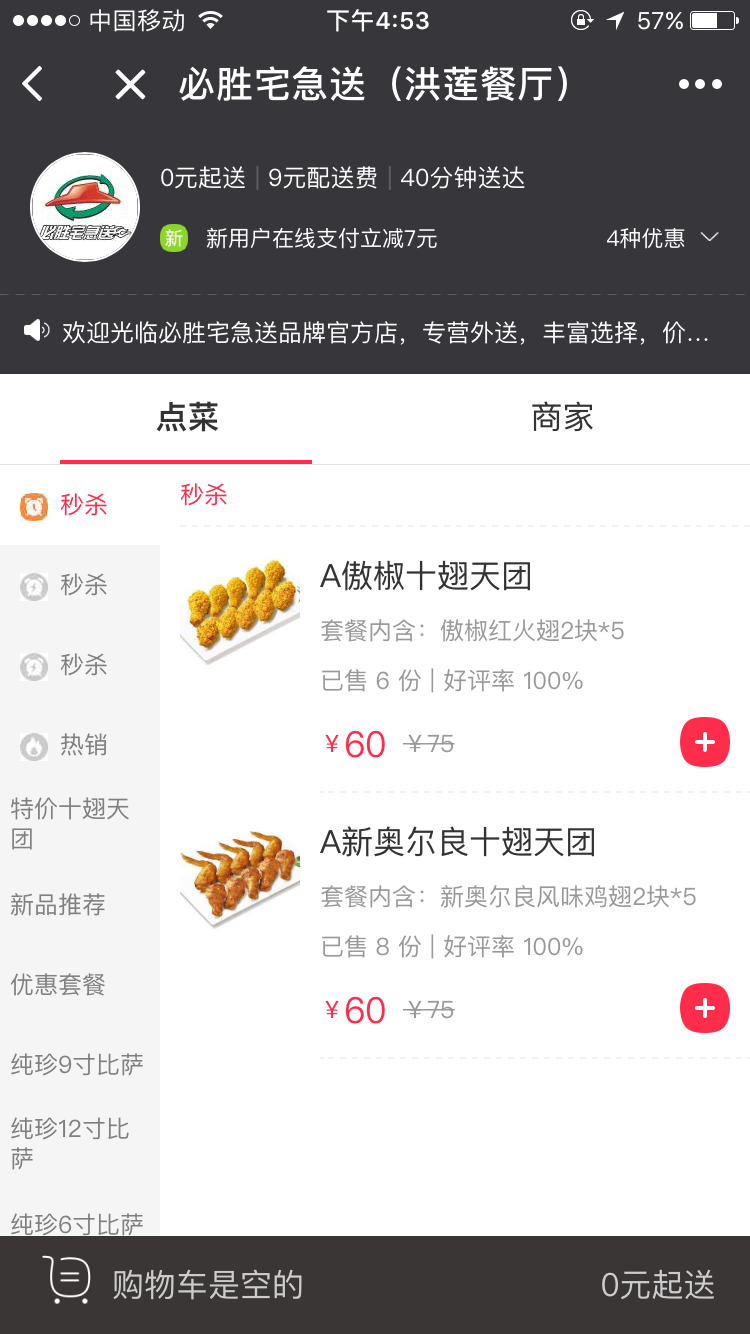The image size is (750, 1334).
Task: Show the 新品推荐 category
Action: 60,905
